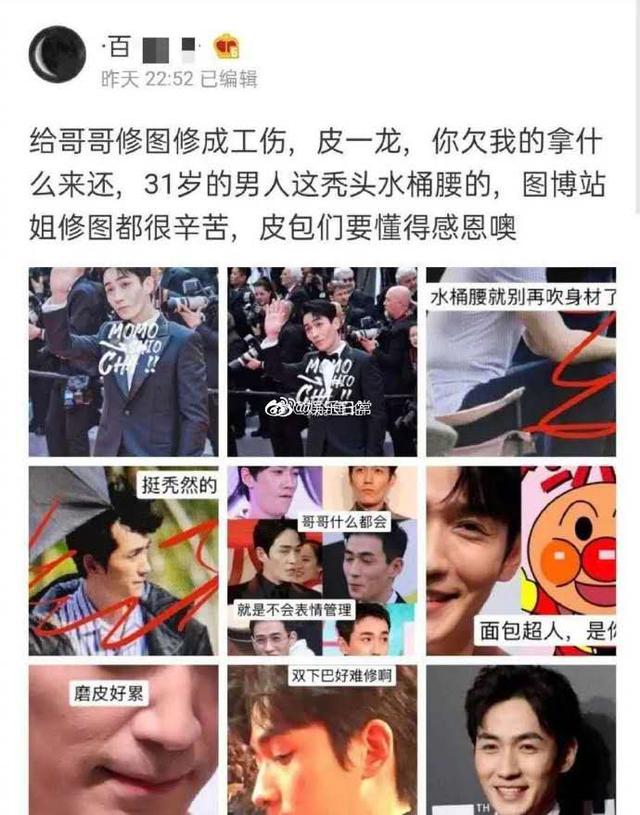
Task: Open image captioned 面包超人
Action: [520, 560]
